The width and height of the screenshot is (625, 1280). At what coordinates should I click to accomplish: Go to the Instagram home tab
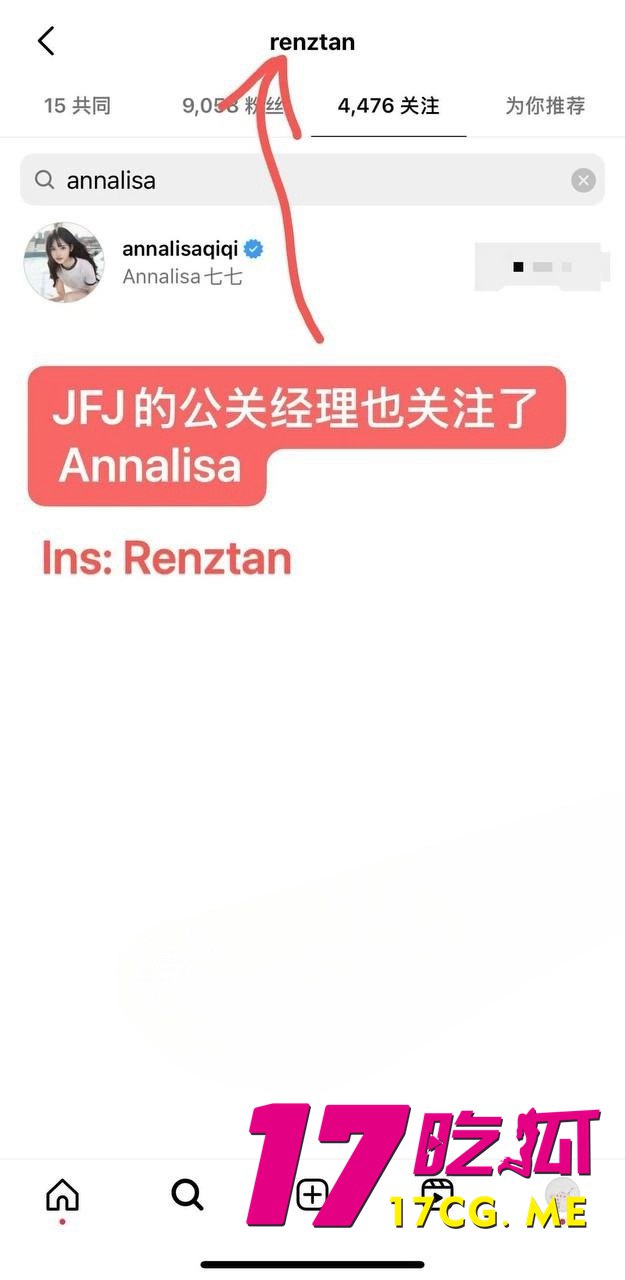[x=62, y=1195]
